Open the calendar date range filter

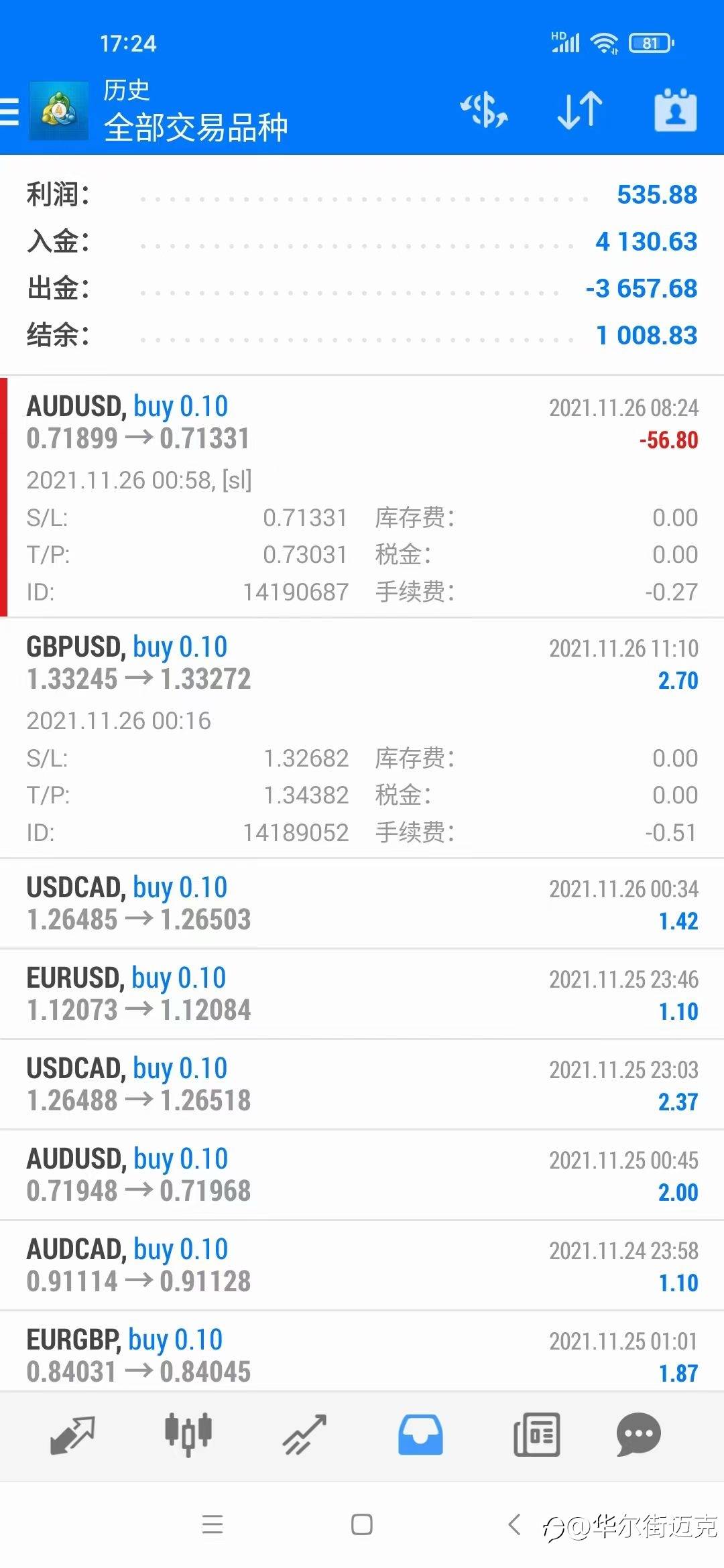coord(675,111)
